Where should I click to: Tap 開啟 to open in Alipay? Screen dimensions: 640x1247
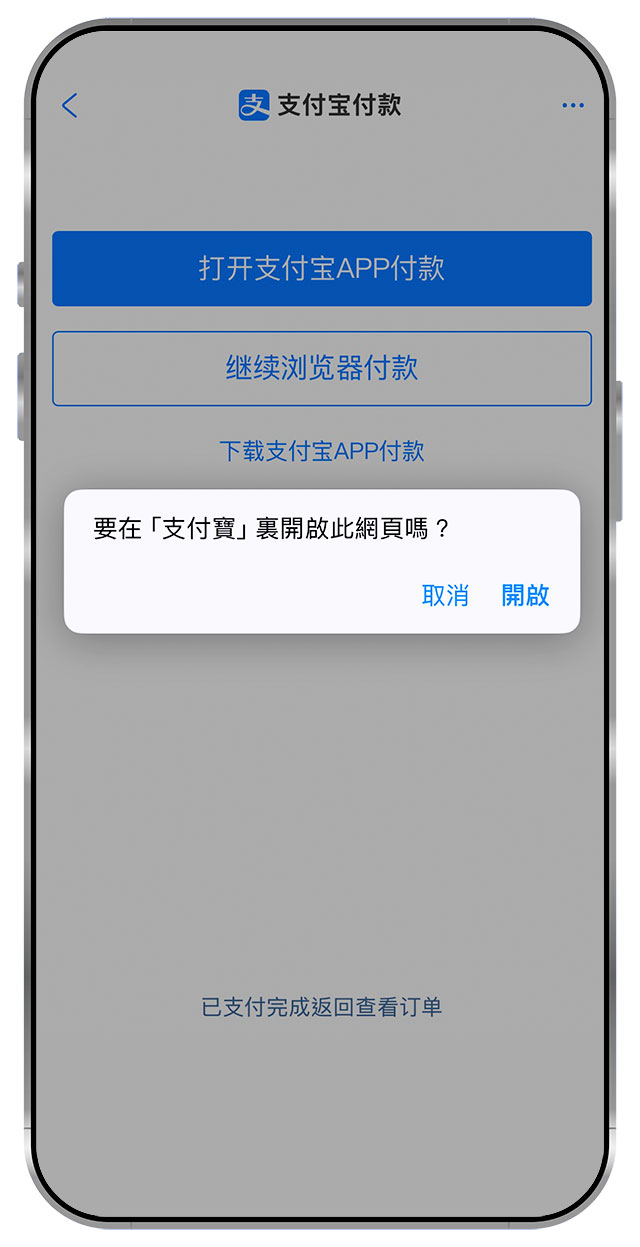tap(525, 596)
